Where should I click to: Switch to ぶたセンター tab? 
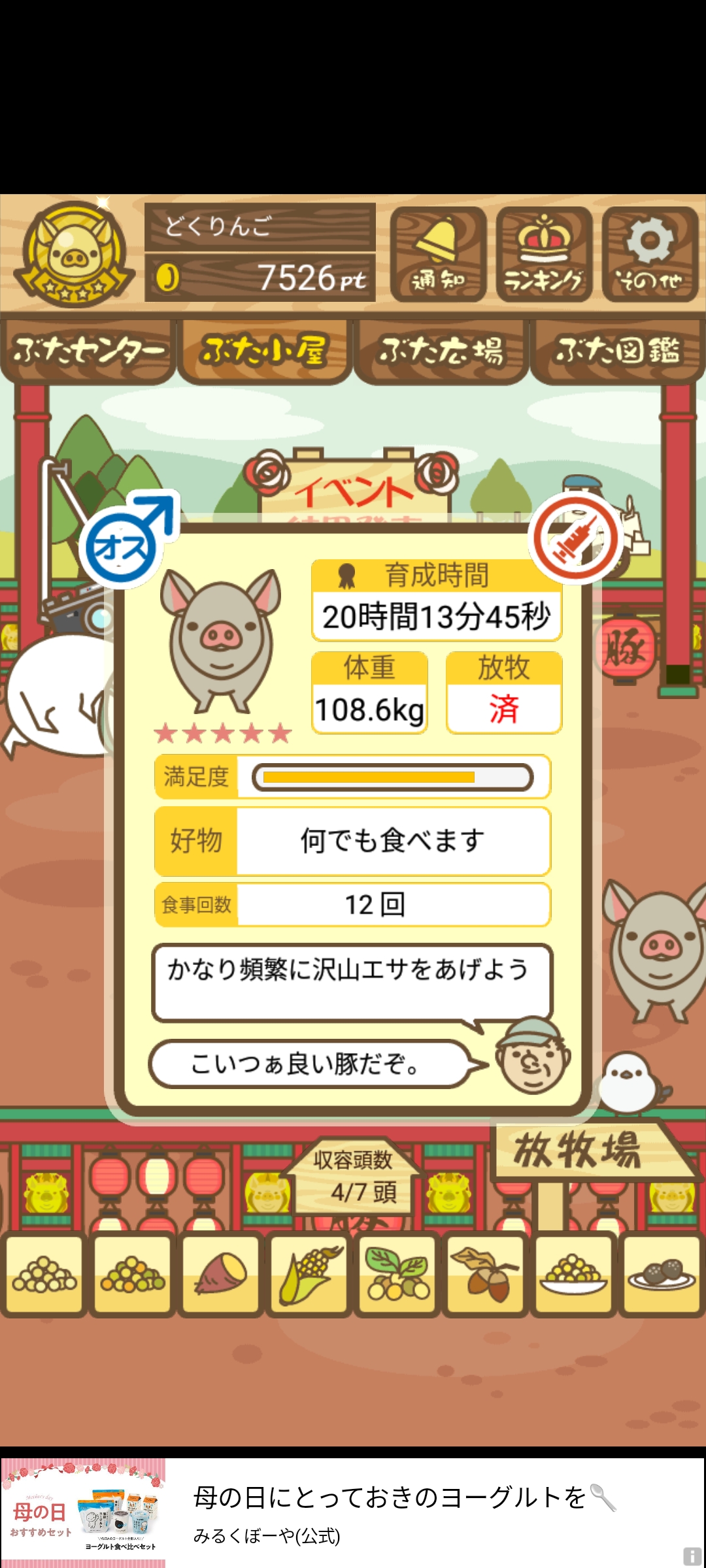(x=88, y=351)
